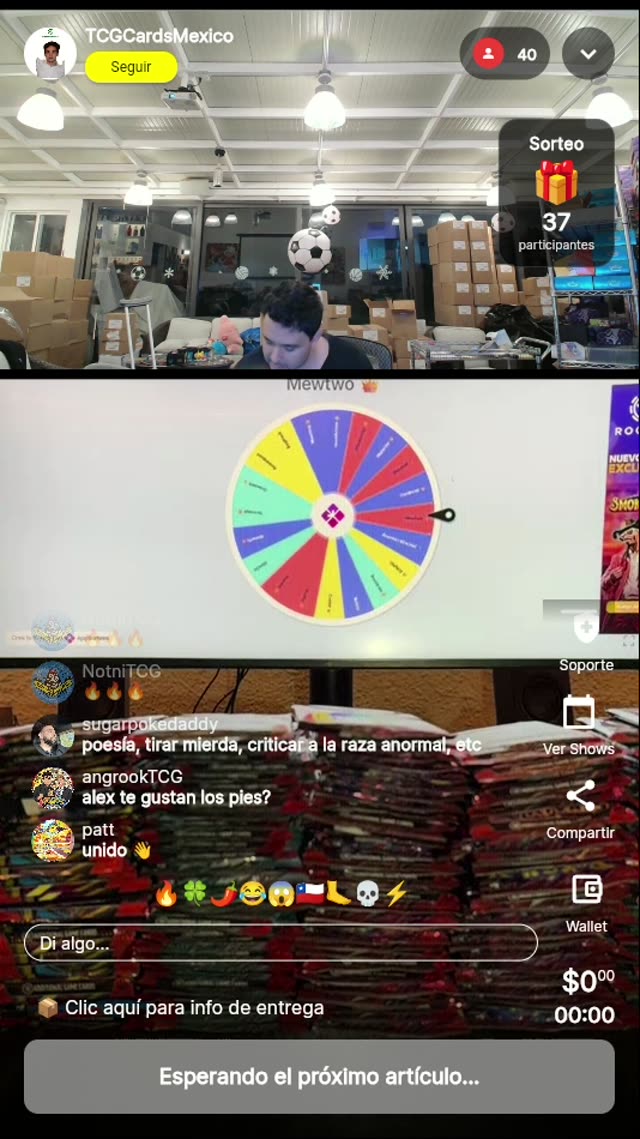The height and width of the screenshot is (1139, 640).
Task: Send the laughing emoji reaction
Action: click(253, 893)
